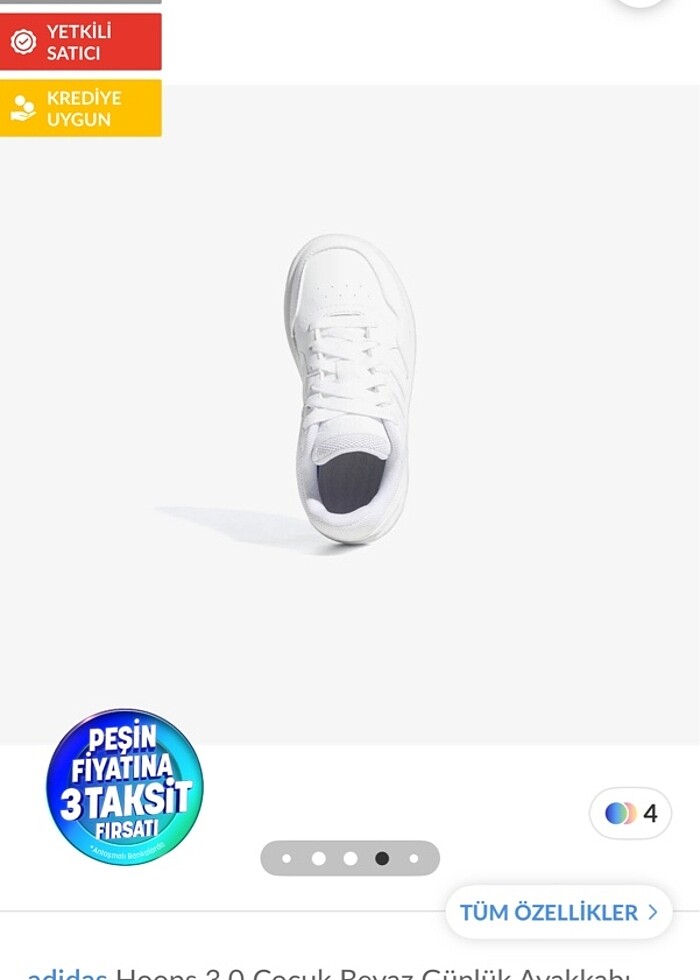Open TÜM ÖZELLİKLER details
The image size is (700, 980).
pyautogui.click(x=558, y=912)
